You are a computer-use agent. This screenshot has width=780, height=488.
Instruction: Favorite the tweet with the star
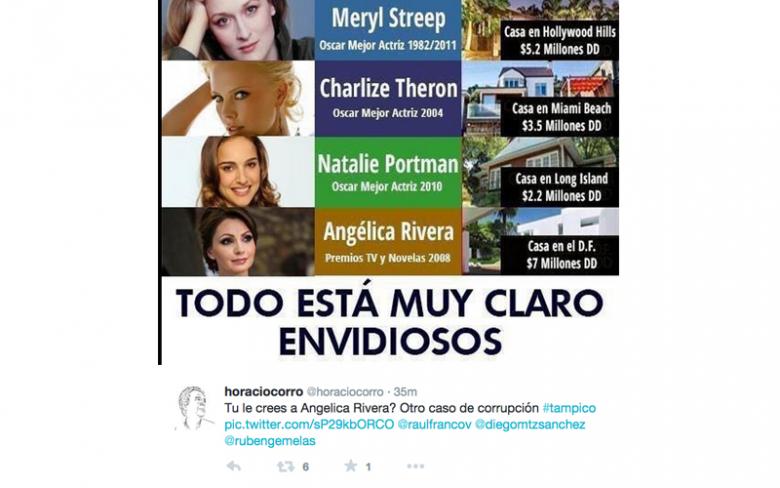[x=351, y=466]
